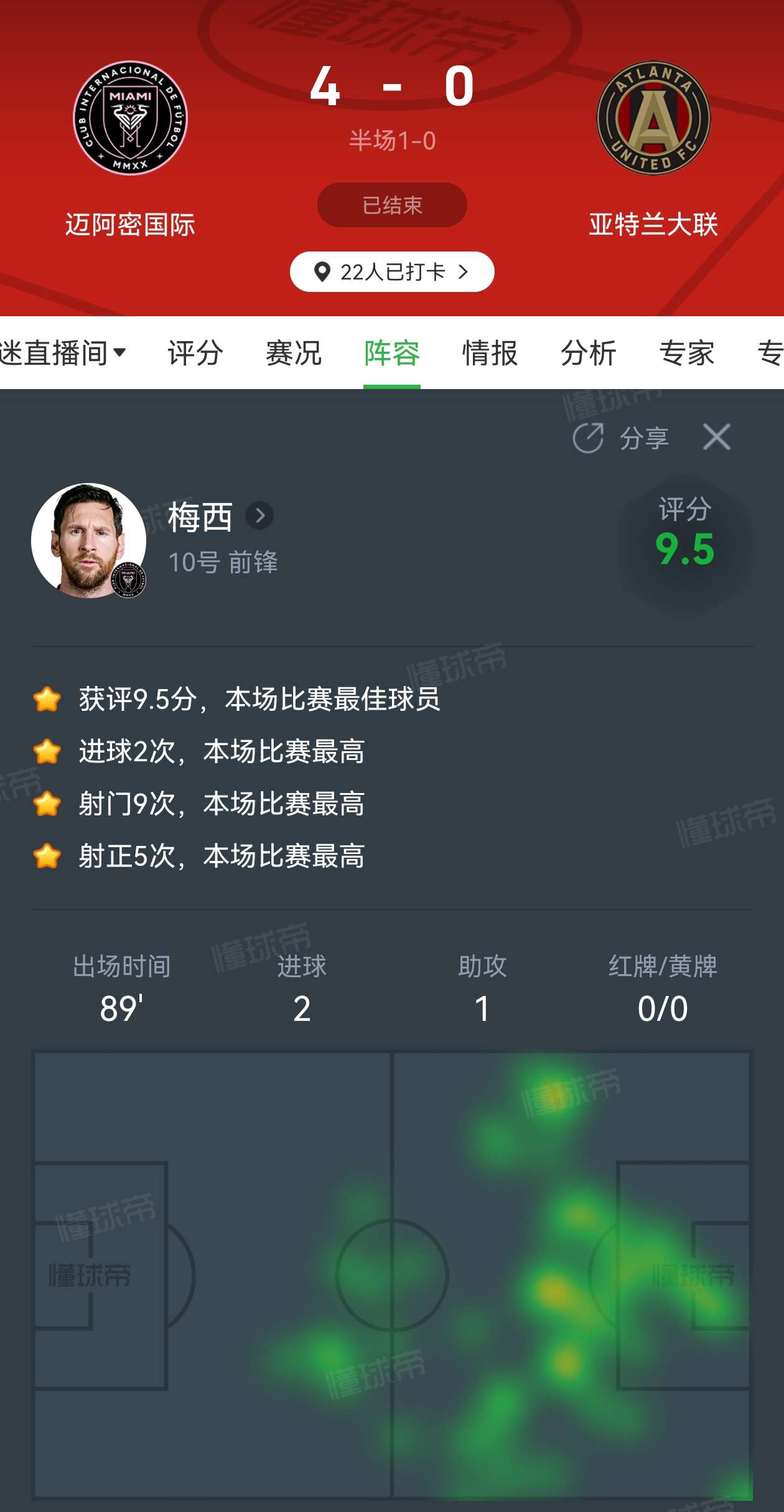Open the 迈阿密国际 team page
784x1512 pixels.
(x=130, y=118)
